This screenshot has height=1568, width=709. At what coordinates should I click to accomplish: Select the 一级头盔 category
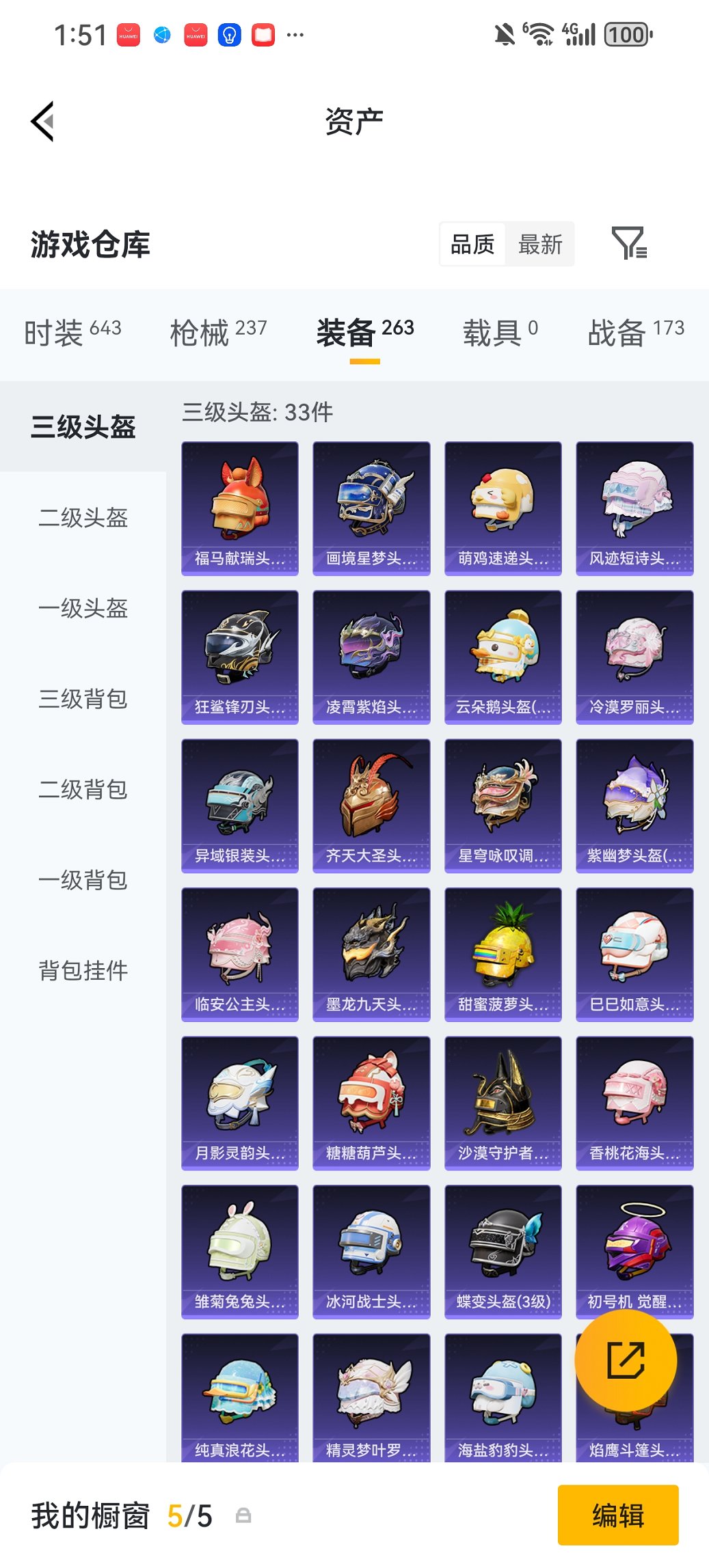83,608
